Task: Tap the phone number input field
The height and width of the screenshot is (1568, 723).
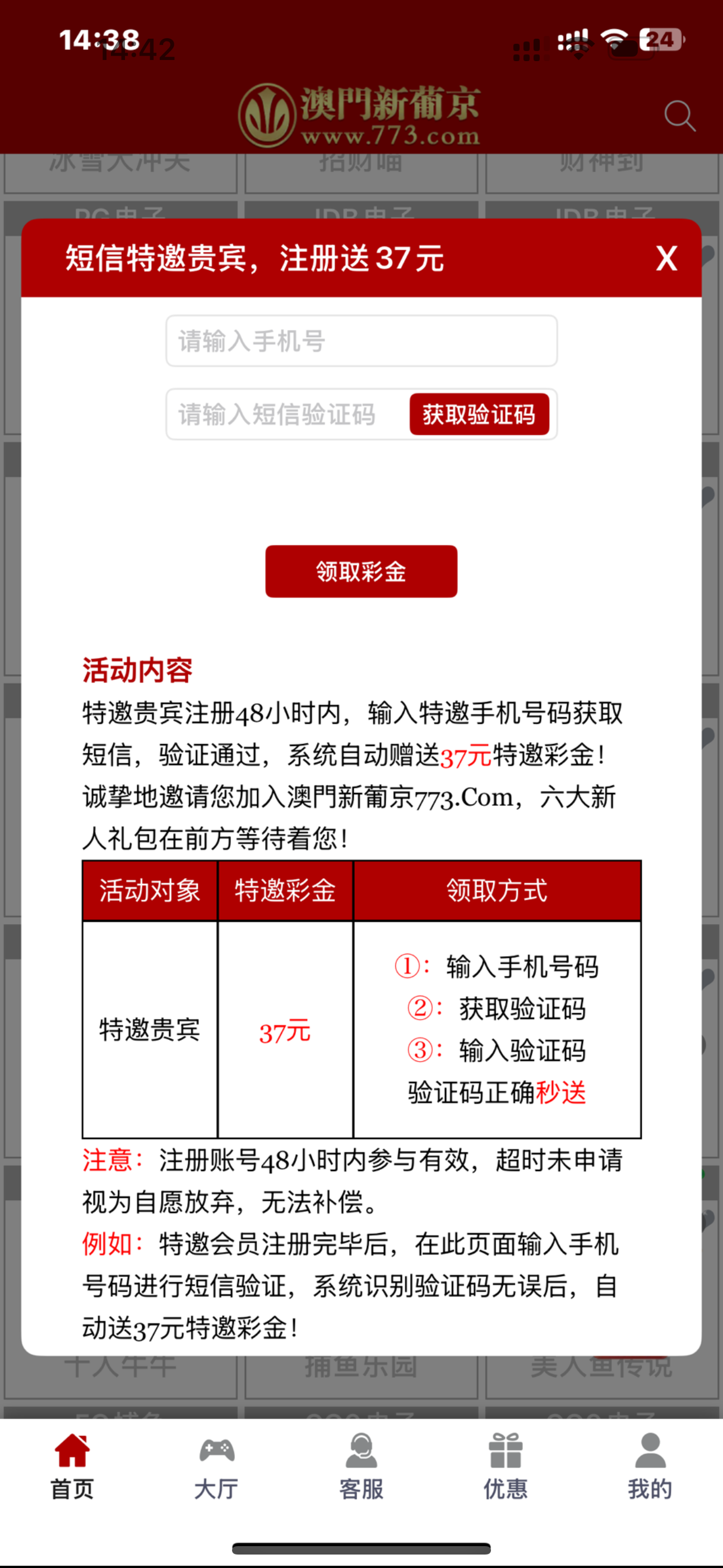Action: [x=361, y=341]
